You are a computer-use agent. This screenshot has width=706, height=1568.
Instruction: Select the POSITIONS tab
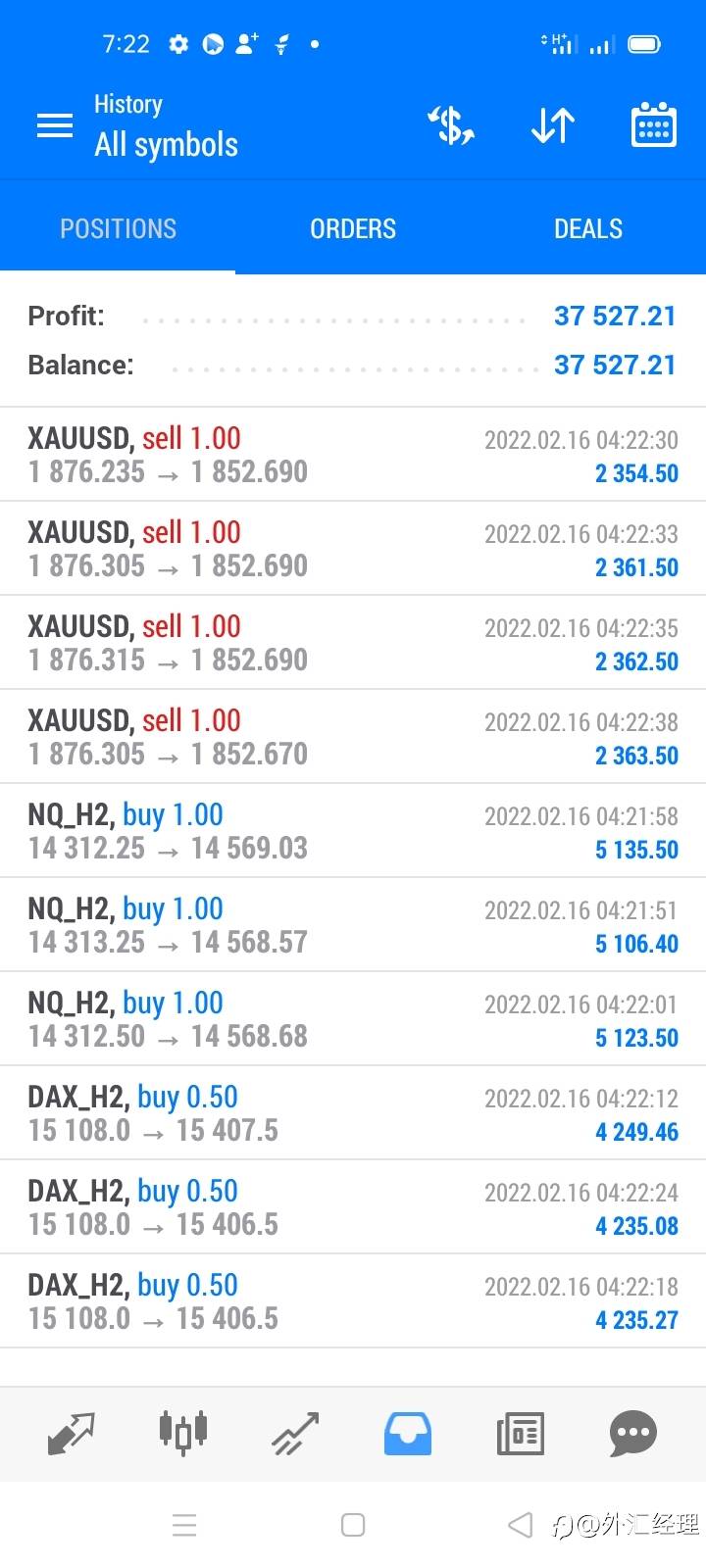click(118, 228)
